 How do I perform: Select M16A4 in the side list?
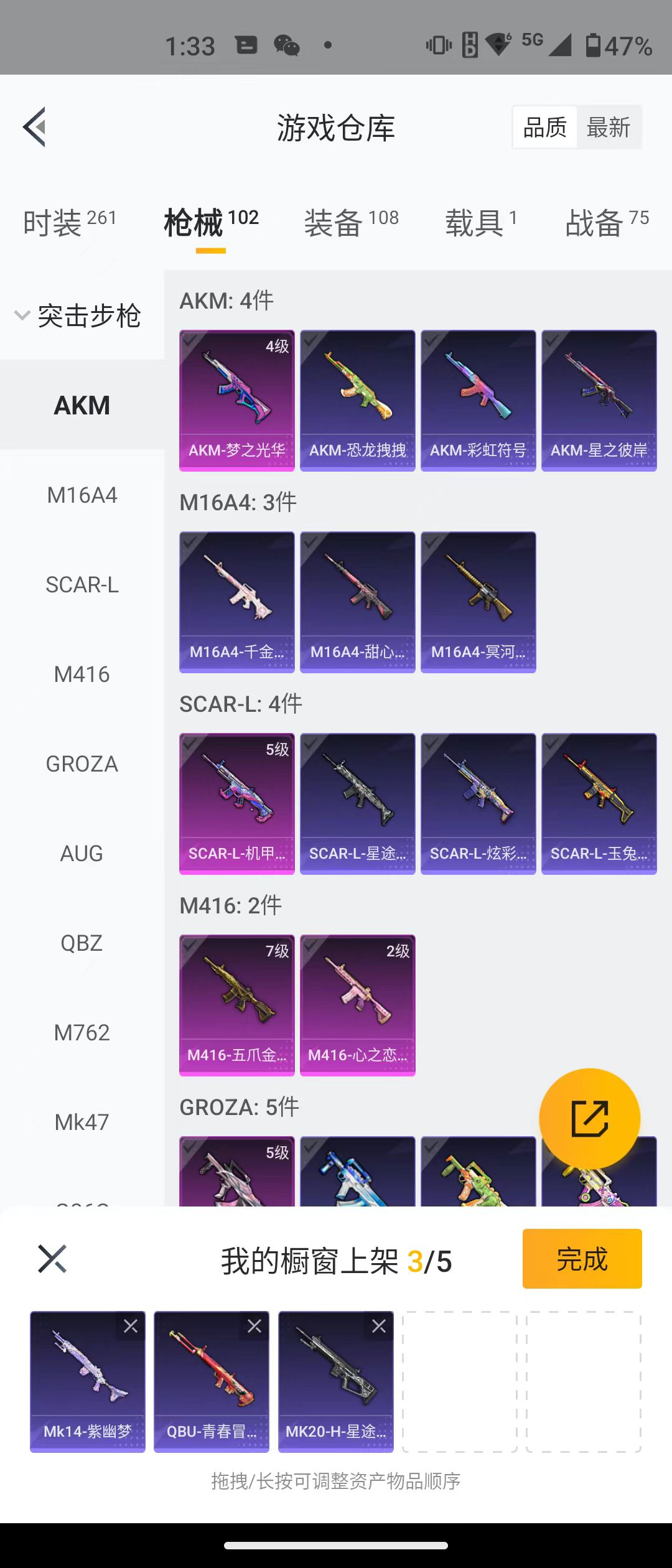(82, 495)
